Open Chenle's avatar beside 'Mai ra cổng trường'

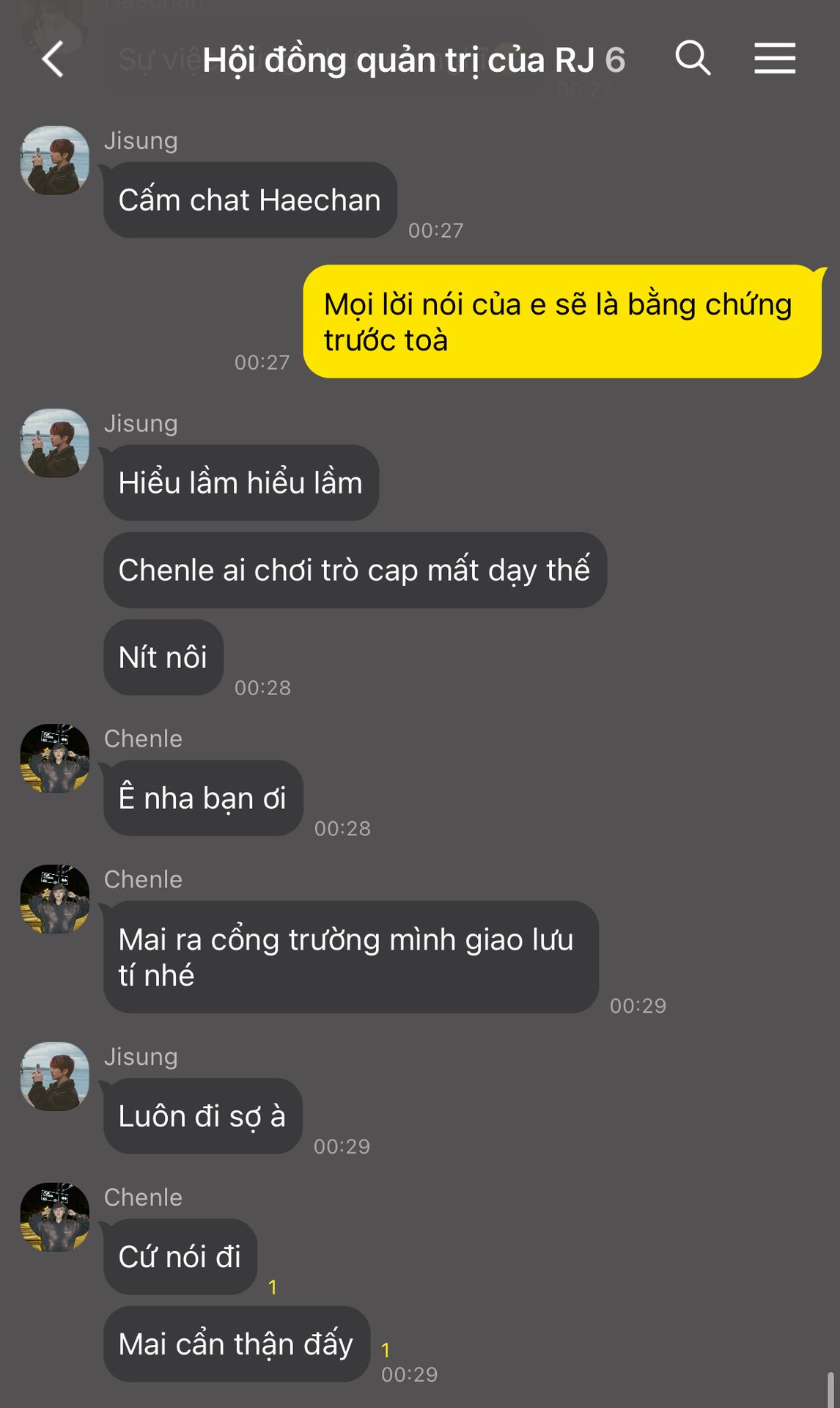pos(55,900)
